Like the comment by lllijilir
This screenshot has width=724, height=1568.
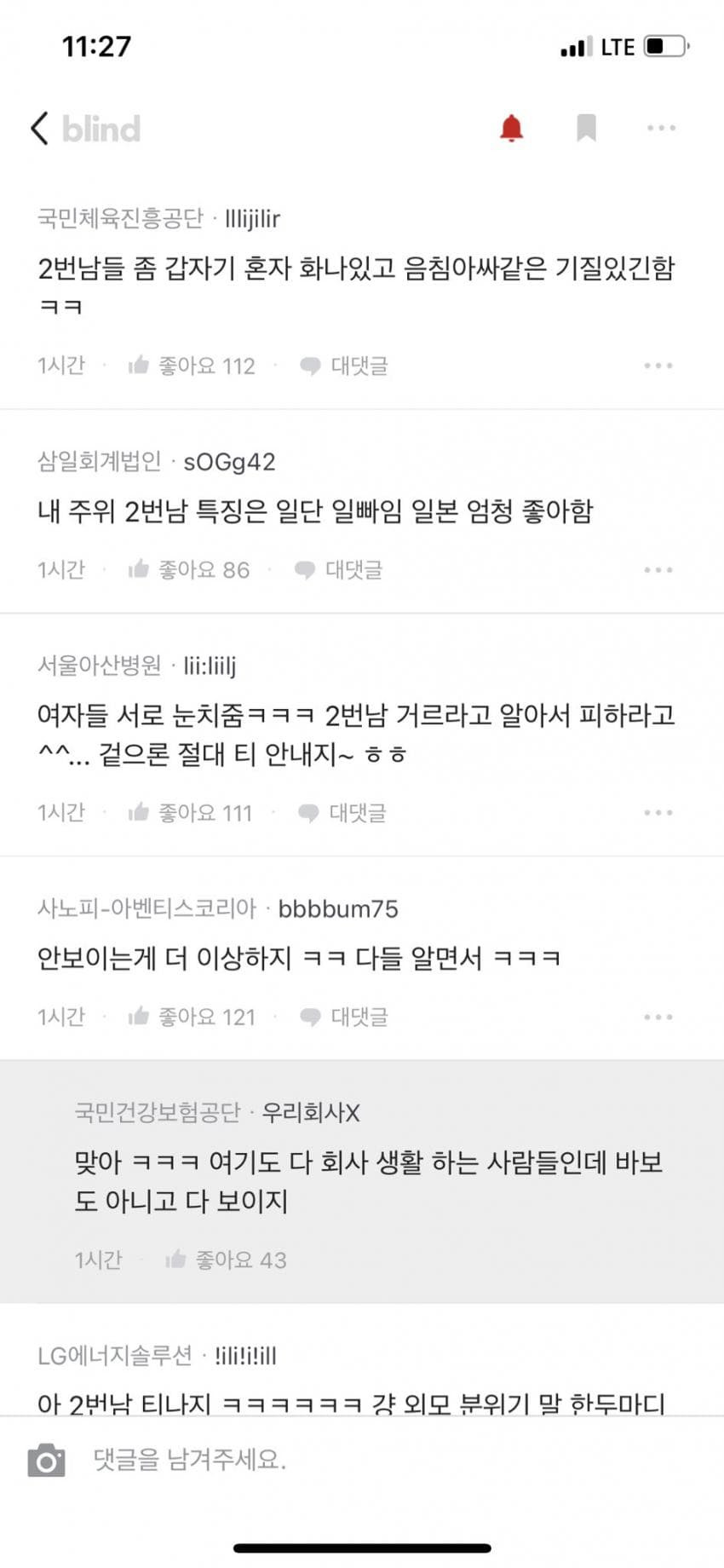pyautogui.click(x=192, y=366)
